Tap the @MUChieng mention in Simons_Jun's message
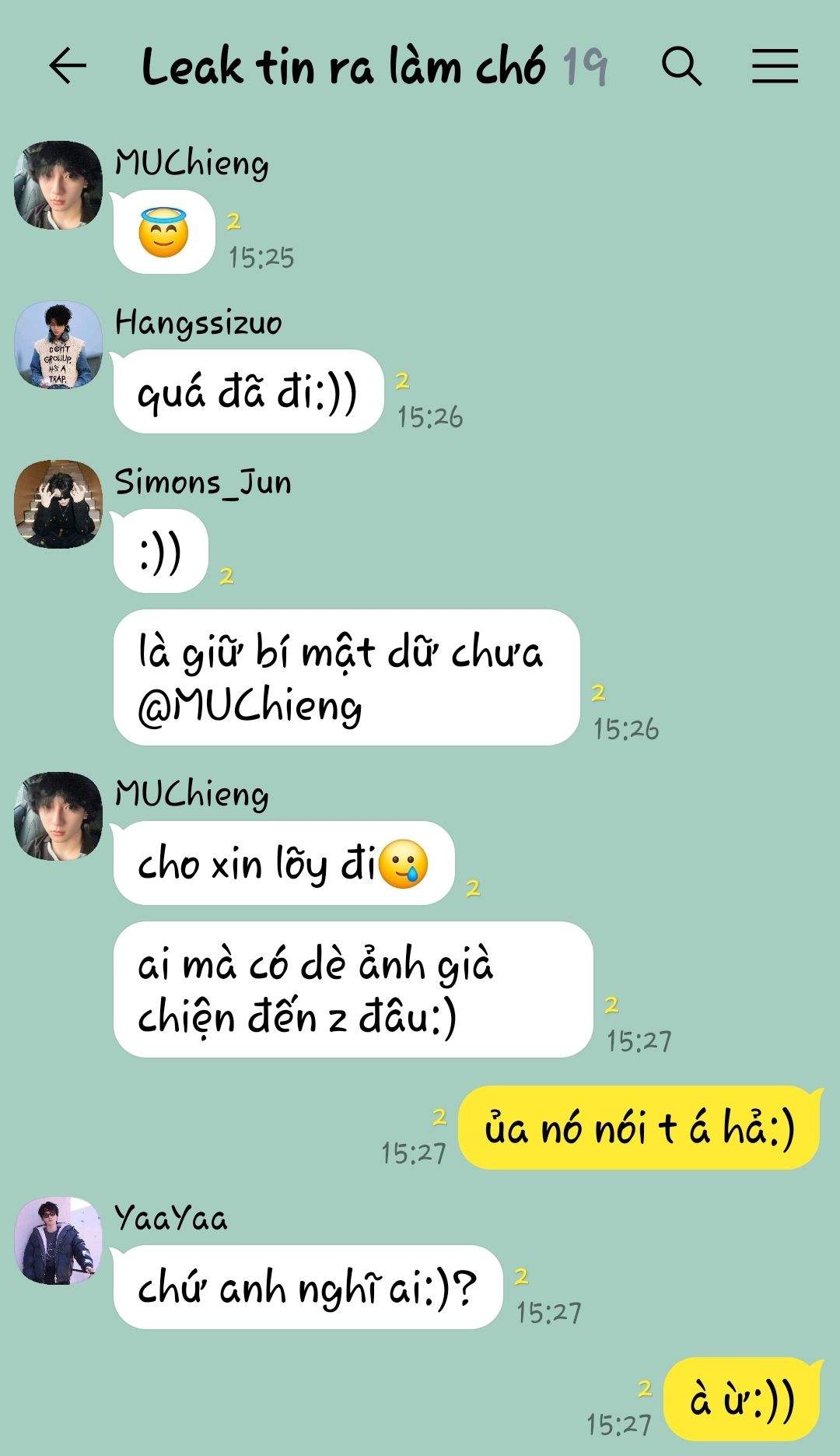Screen dimensions: 840x1456 pyautogui.click(x=250, y=706)
